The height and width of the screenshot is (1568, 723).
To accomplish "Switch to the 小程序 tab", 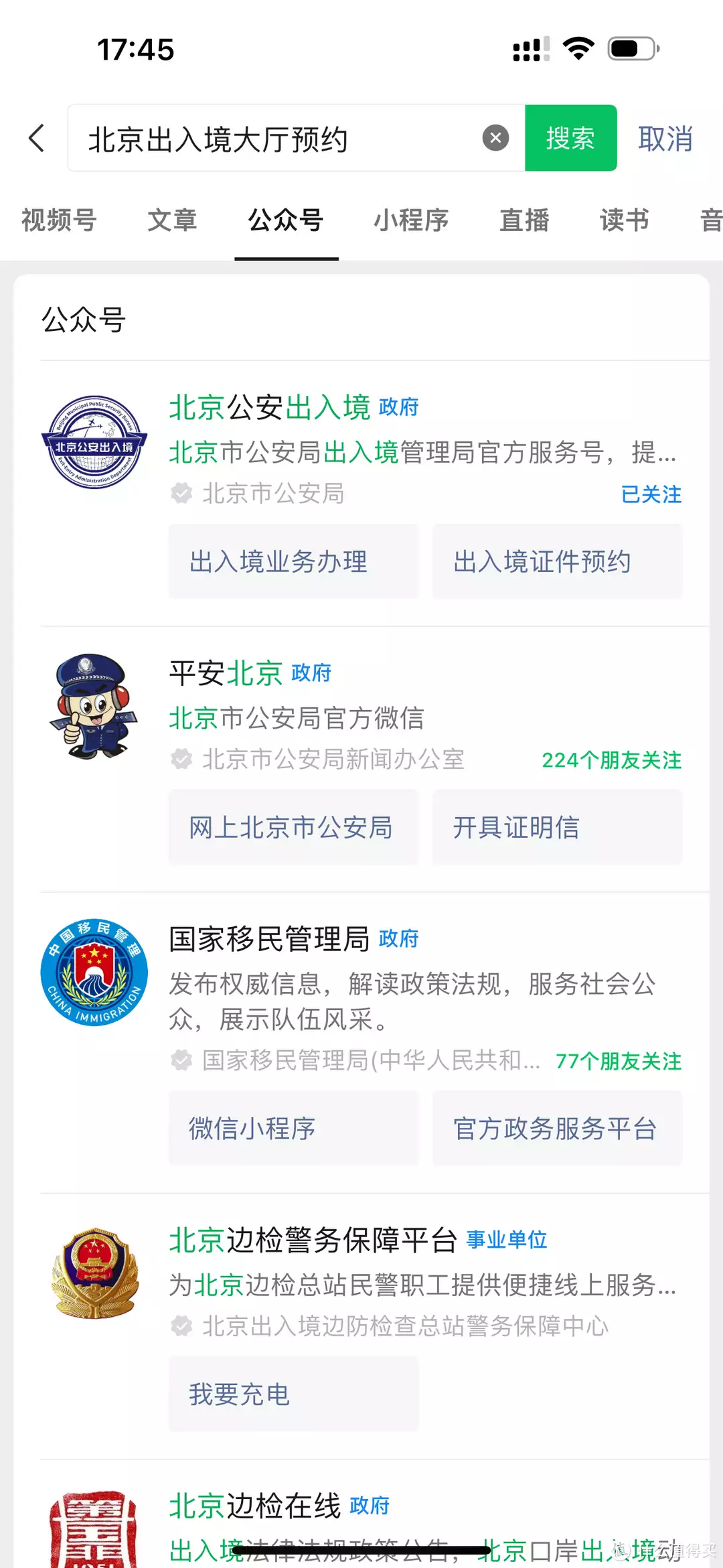I will pos(410,221).
